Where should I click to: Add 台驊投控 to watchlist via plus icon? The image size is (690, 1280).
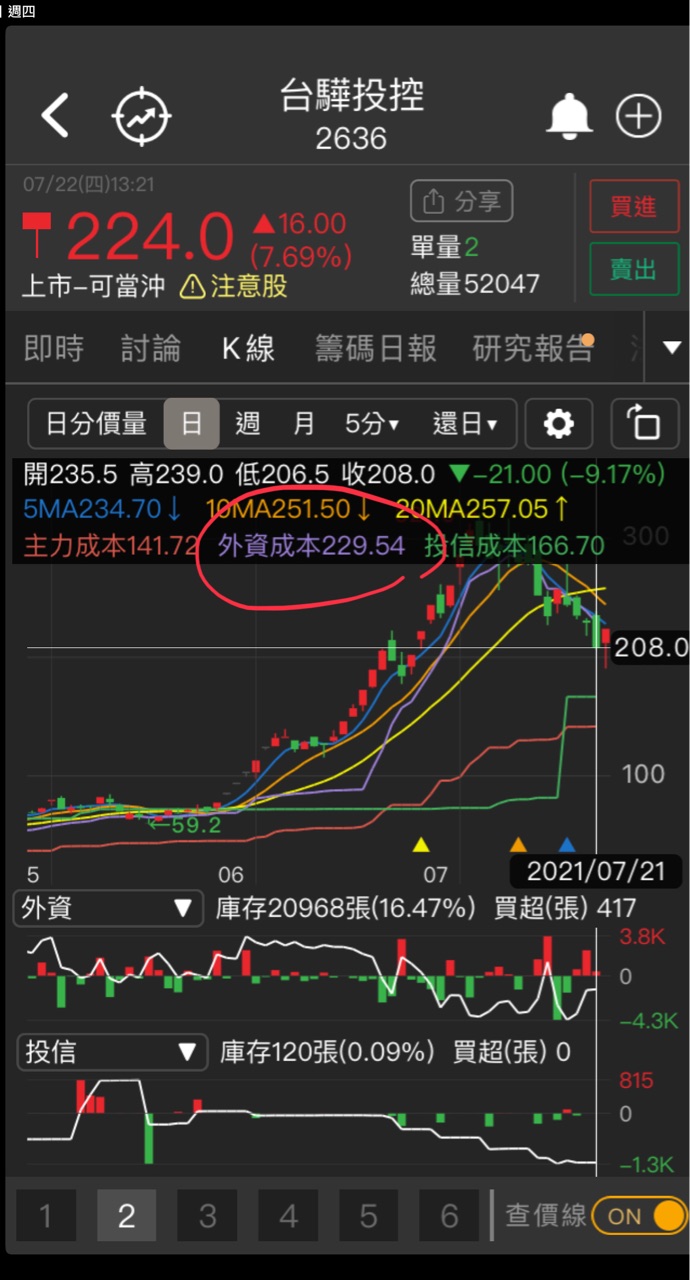(638, 117)
